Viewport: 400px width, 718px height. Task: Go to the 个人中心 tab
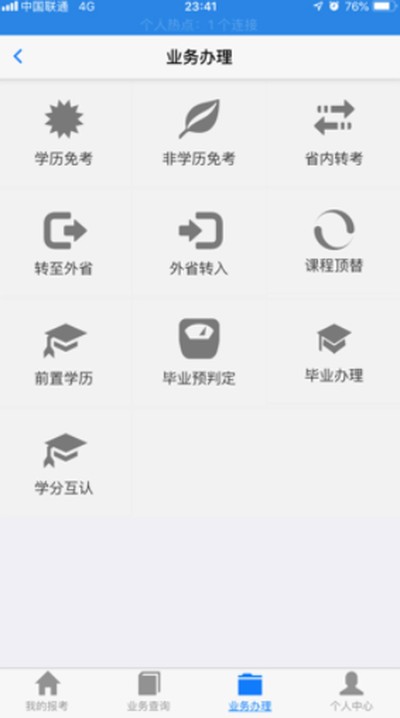351,692
